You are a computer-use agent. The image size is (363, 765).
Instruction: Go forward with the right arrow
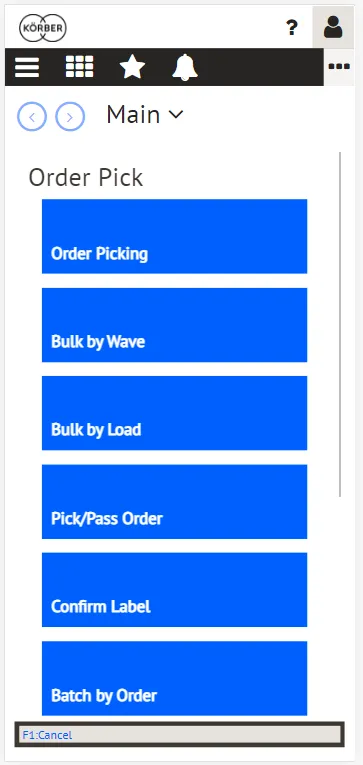[x=70, y=117]
